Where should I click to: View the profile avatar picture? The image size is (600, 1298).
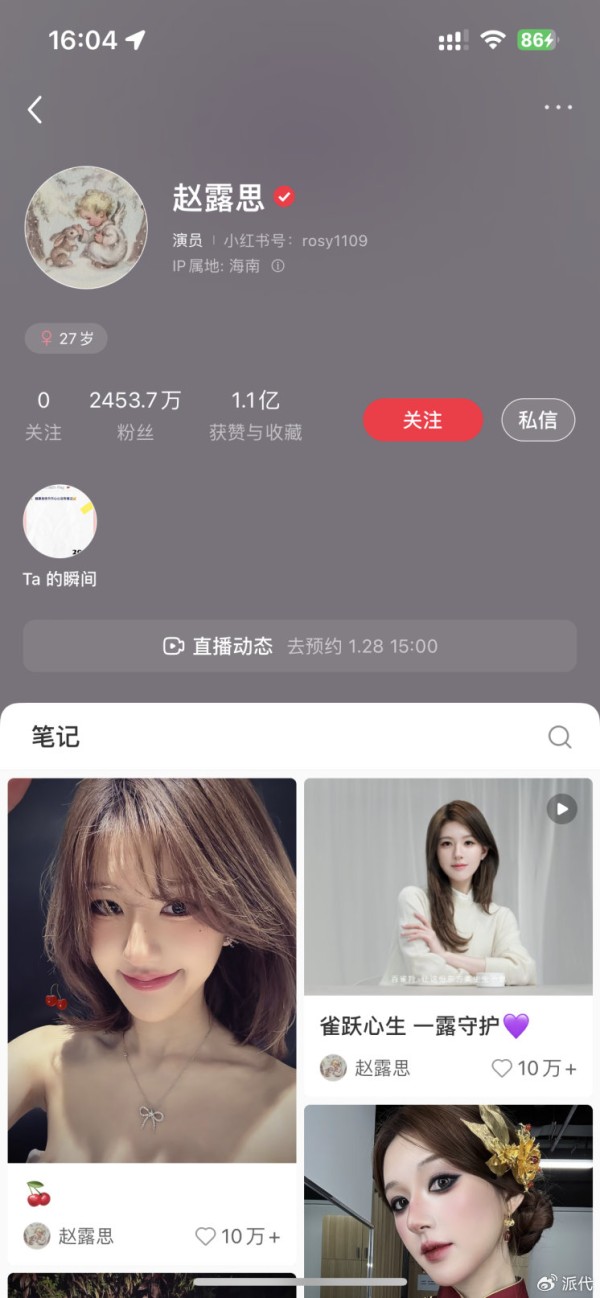[86, 227]
